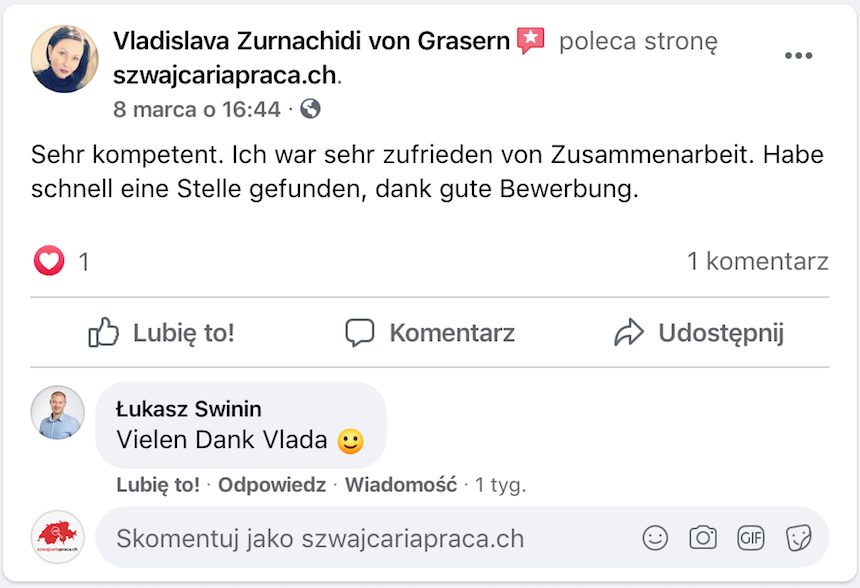Attach a photo using the camera icon

click(x=703, y=538)
